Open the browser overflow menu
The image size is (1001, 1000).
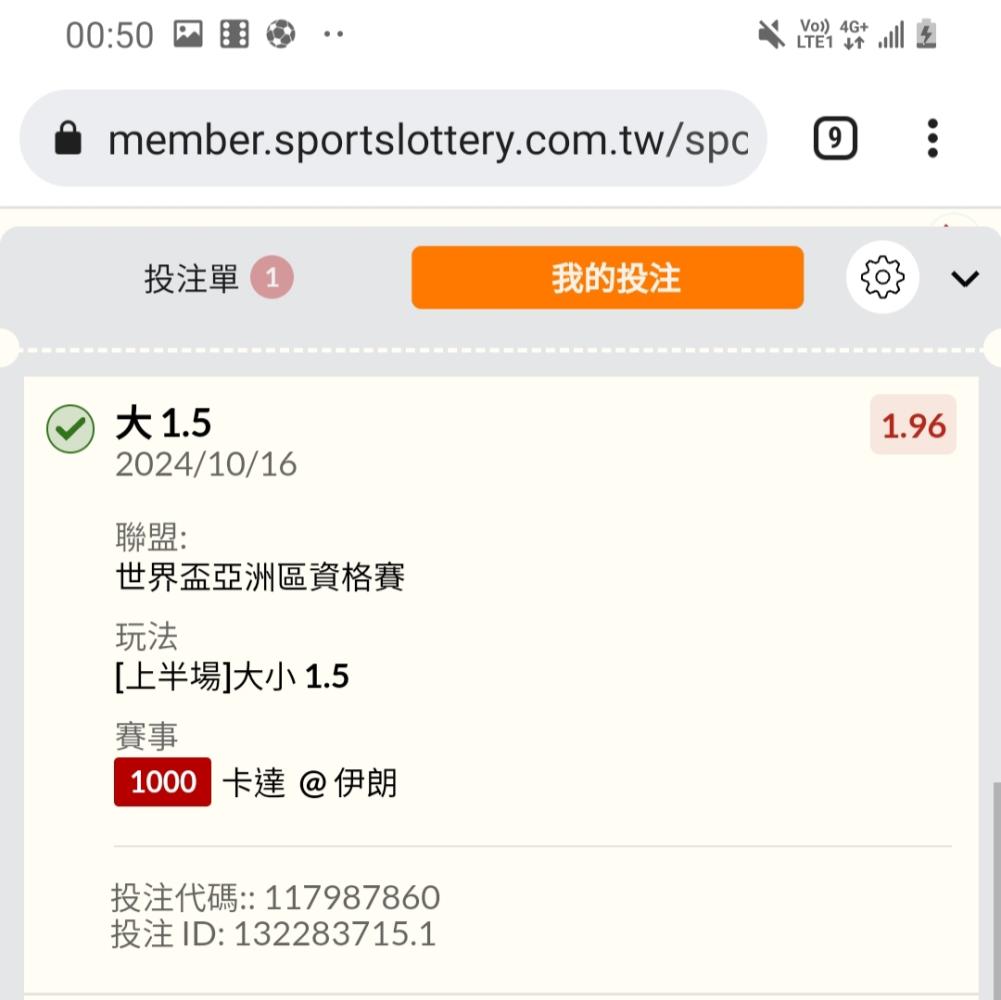tap(932, 139)
